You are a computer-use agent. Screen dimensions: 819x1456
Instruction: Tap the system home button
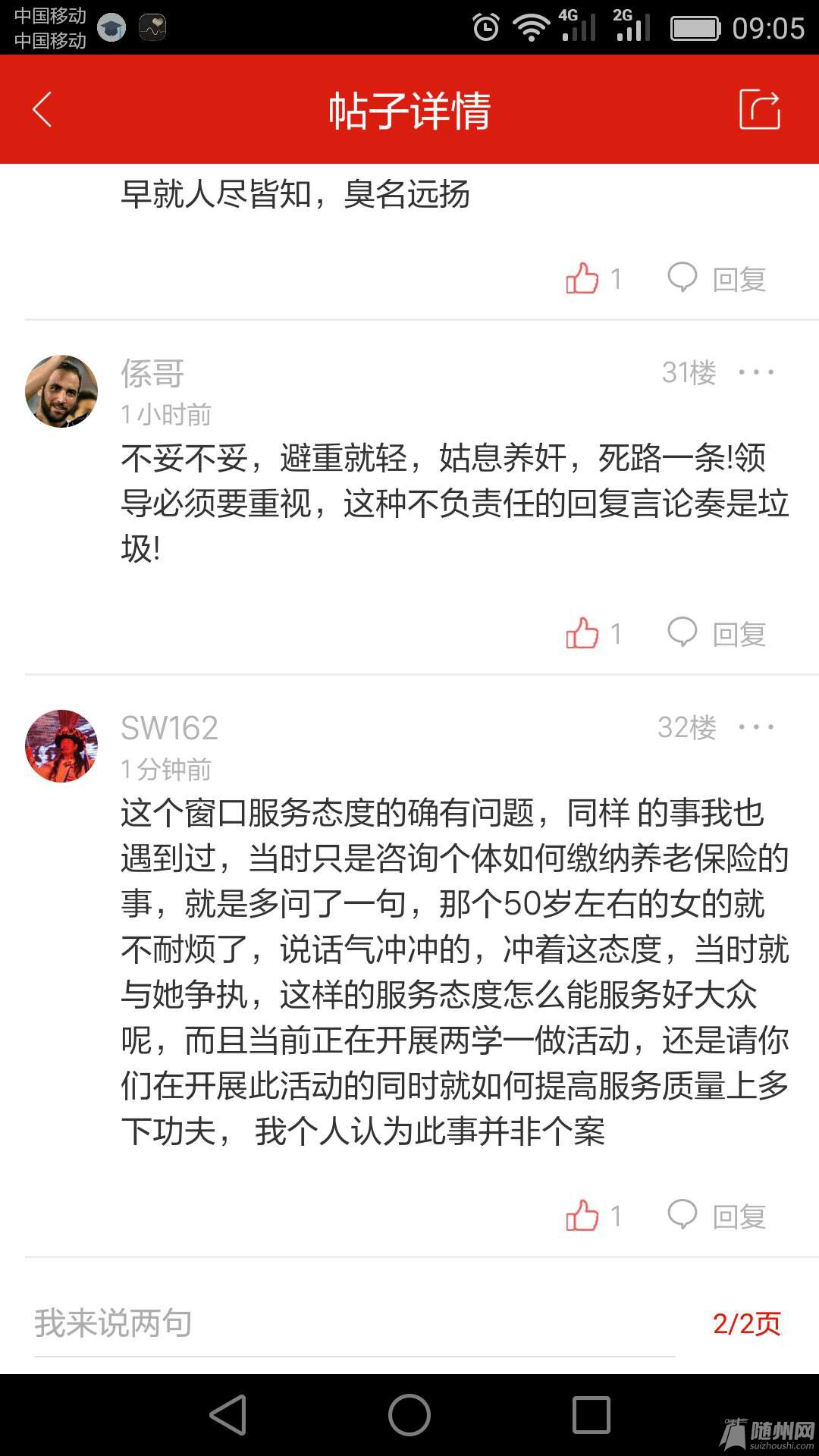(409, 1415)
